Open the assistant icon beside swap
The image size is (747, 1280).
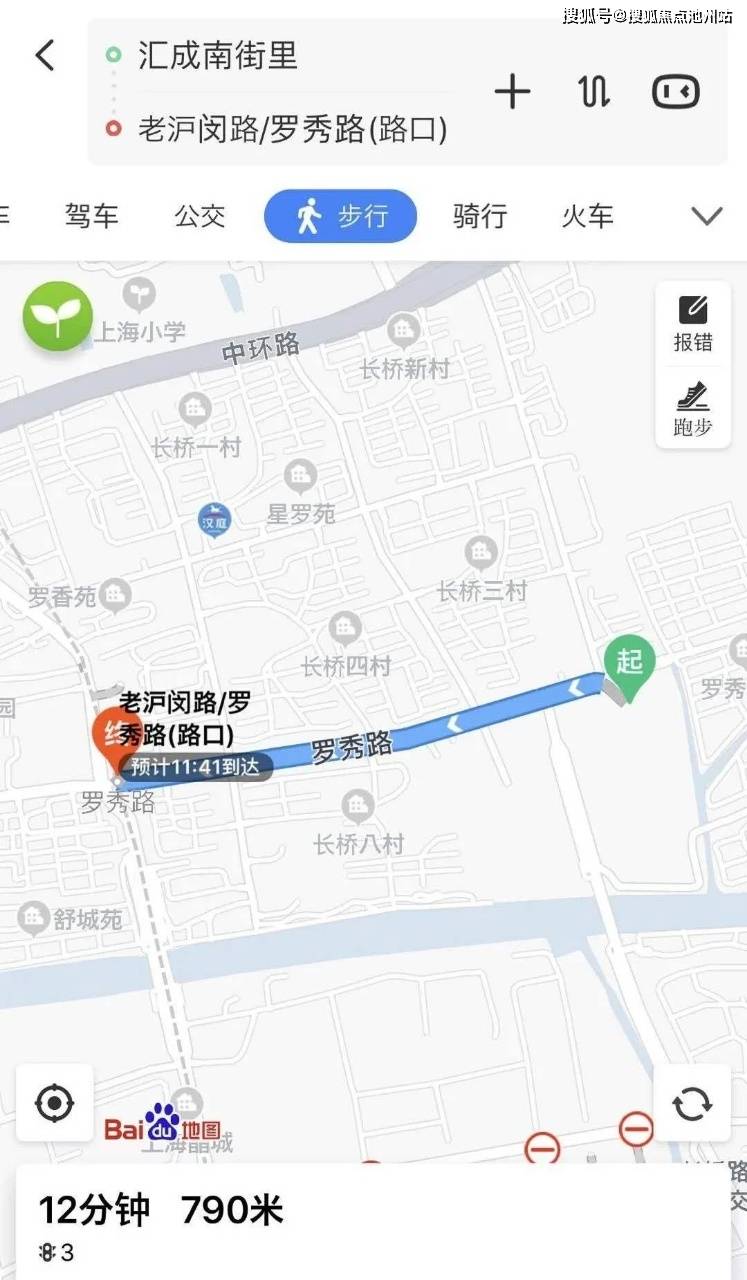pos(676,92)
